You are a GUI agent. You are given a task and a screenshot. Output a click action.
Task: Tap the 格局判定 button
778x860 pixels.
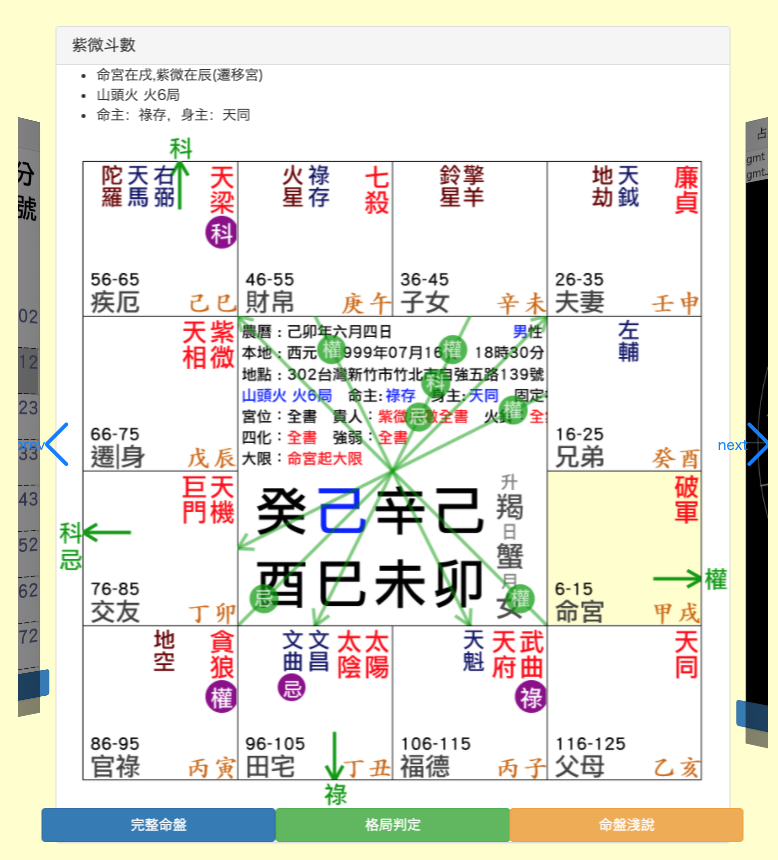392,825
